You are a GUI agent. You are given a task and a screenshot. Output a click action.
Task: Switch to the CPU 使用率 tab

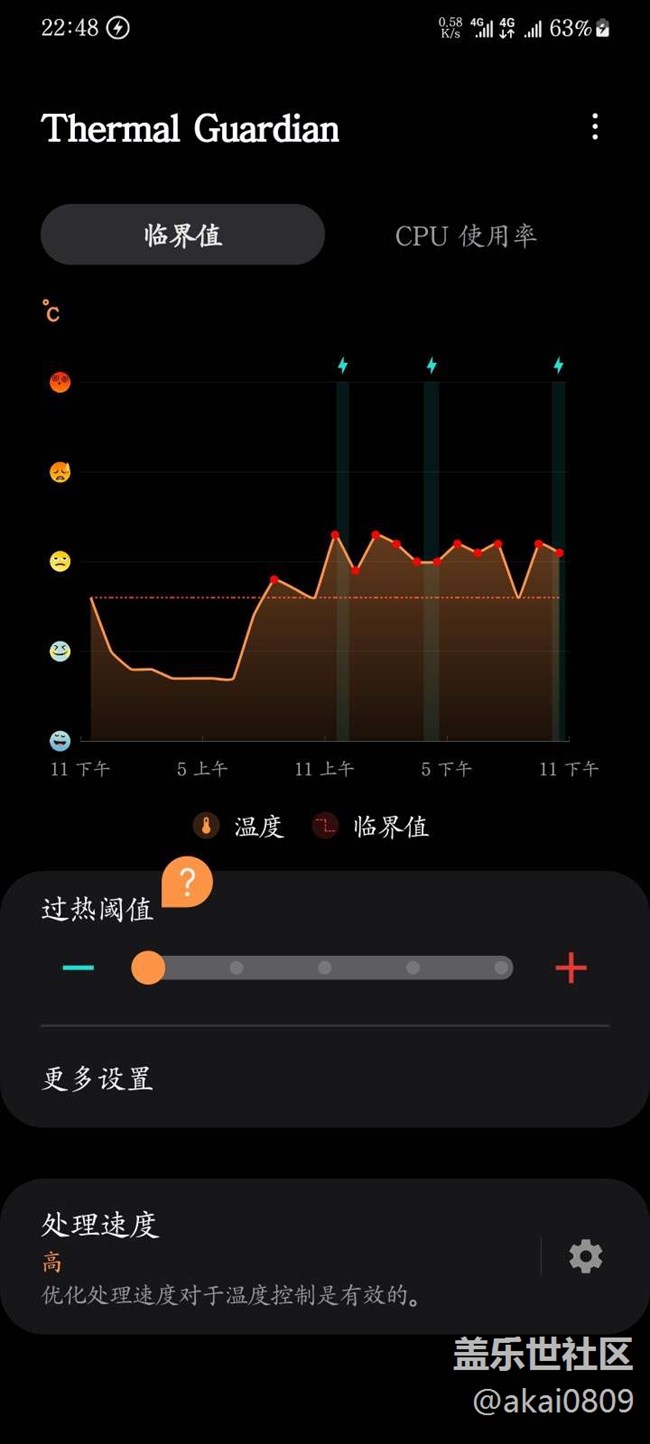click(x=466, y=235)
